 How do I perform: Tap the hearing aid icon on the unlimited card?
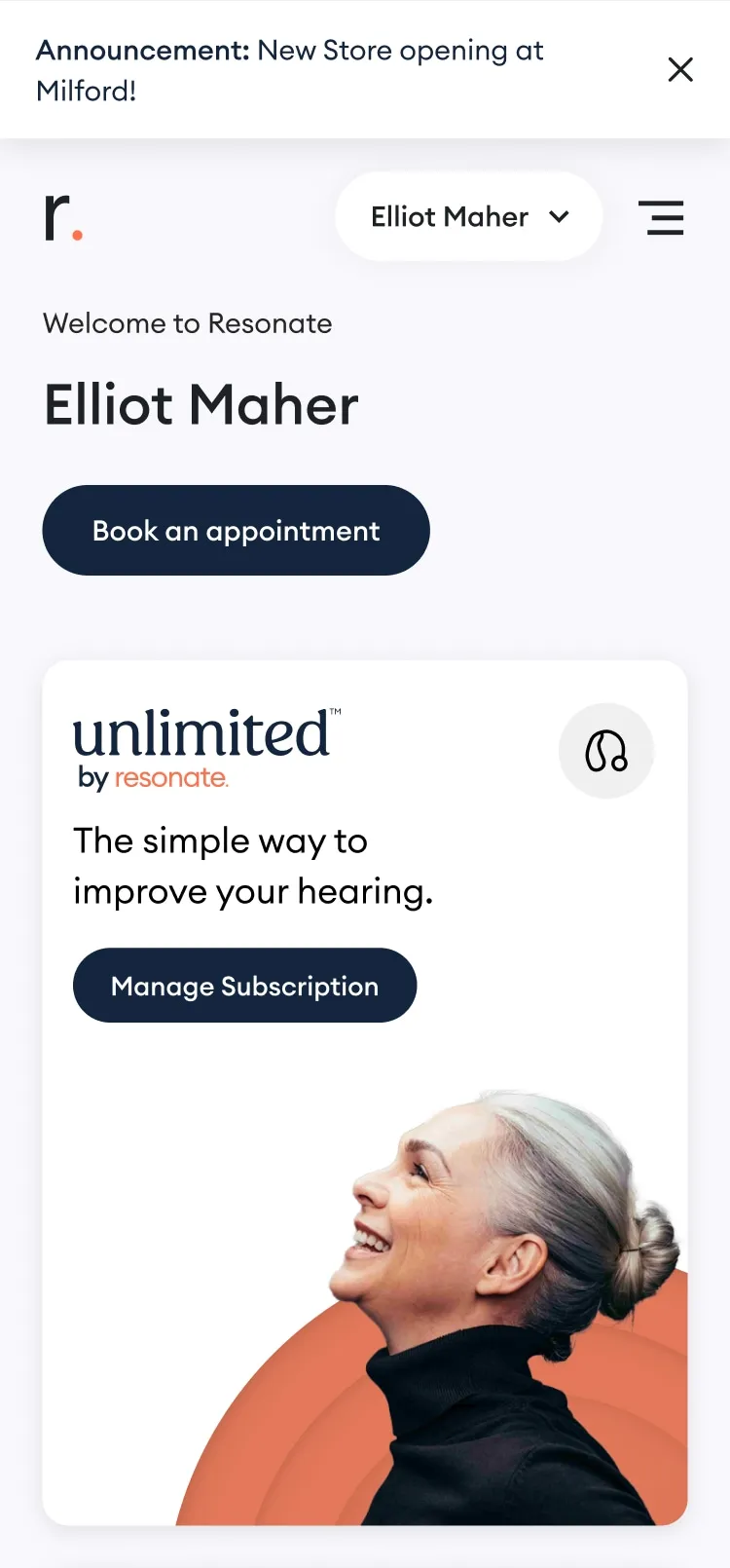(x=605, y=751)
